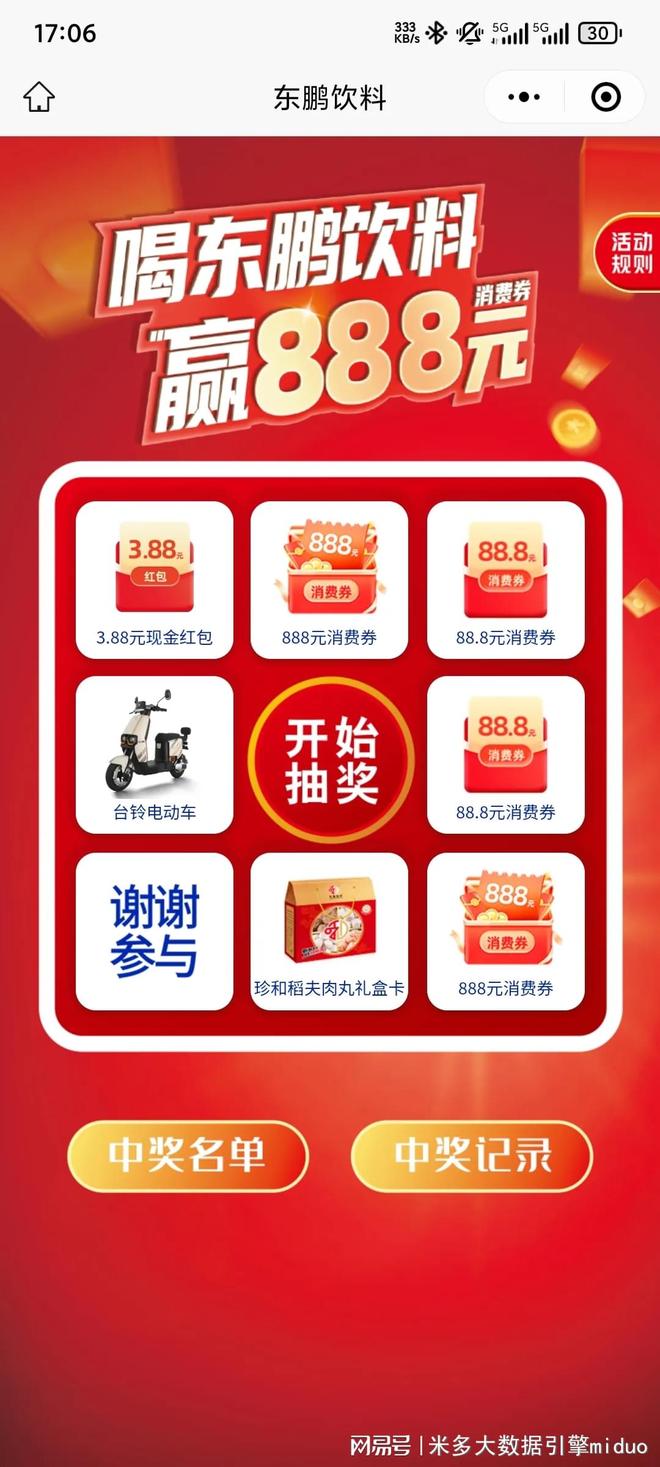Open 活动规则 activity rules
Screen dimensions: 660x1467
[632, 254]
